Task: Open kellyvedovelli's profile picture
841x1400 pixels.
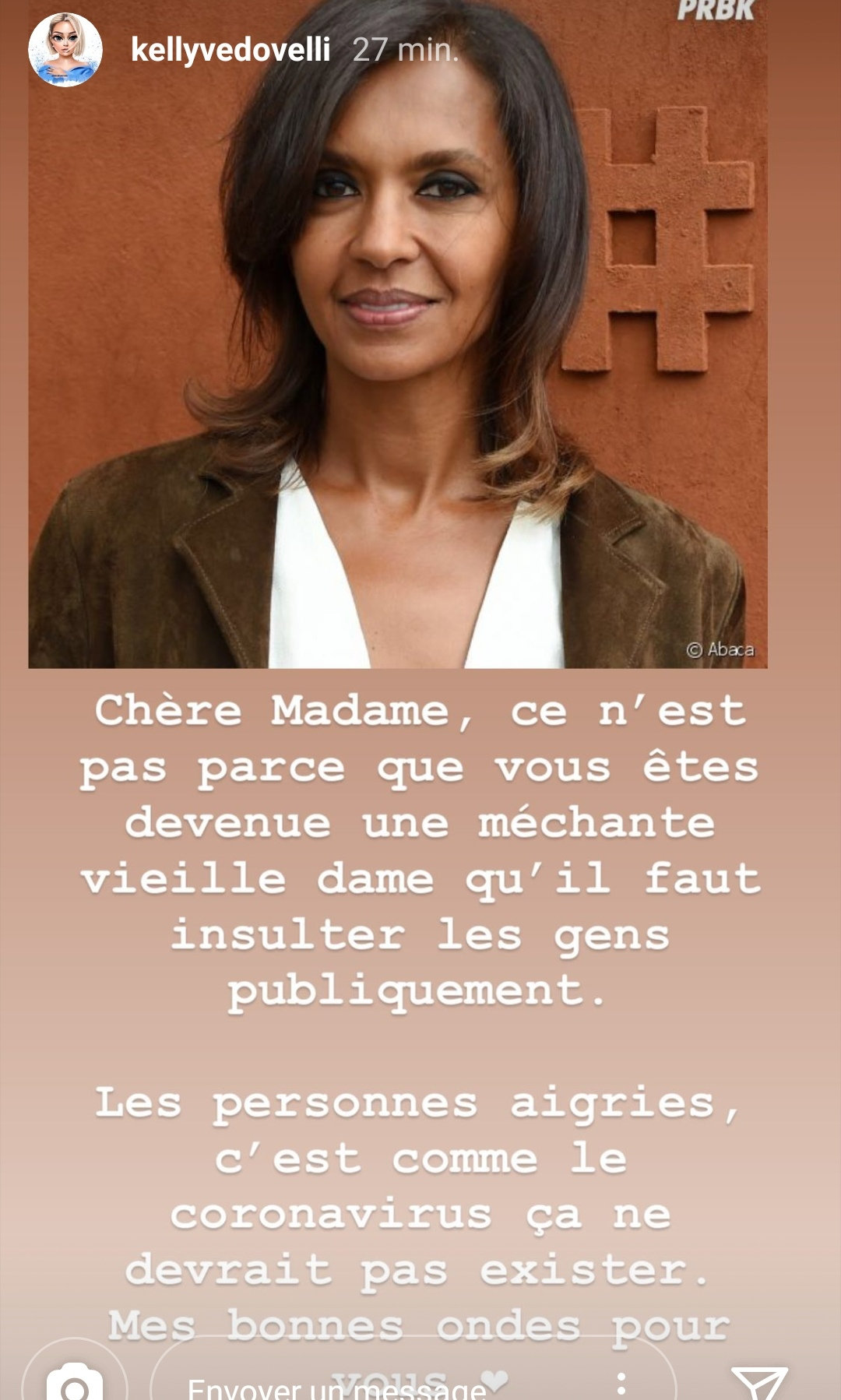Action: 65,50
